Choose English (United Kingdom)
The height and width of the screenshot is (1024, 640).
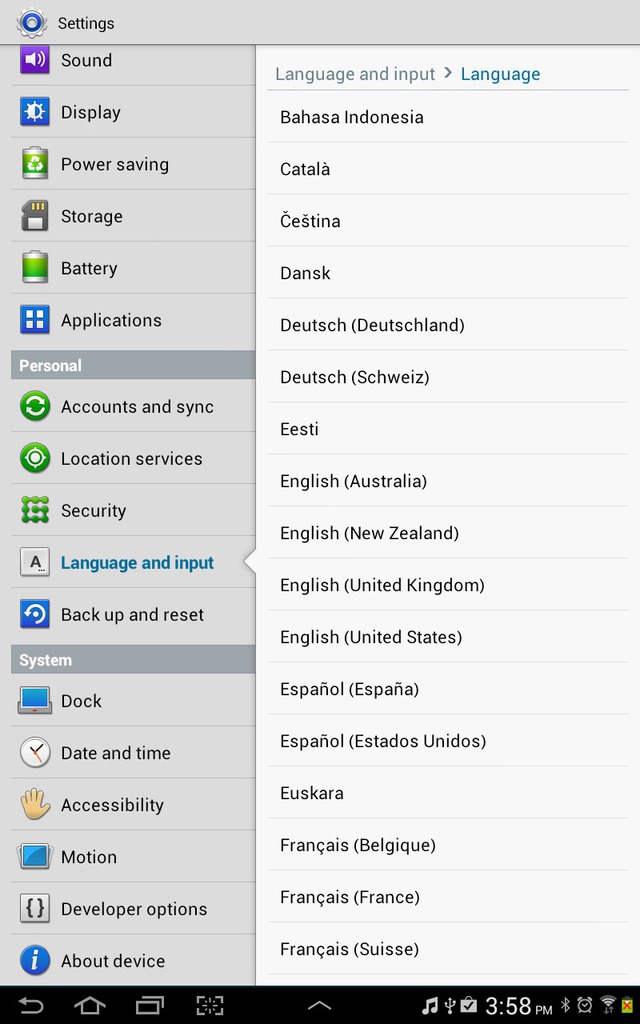coord(447,584)
